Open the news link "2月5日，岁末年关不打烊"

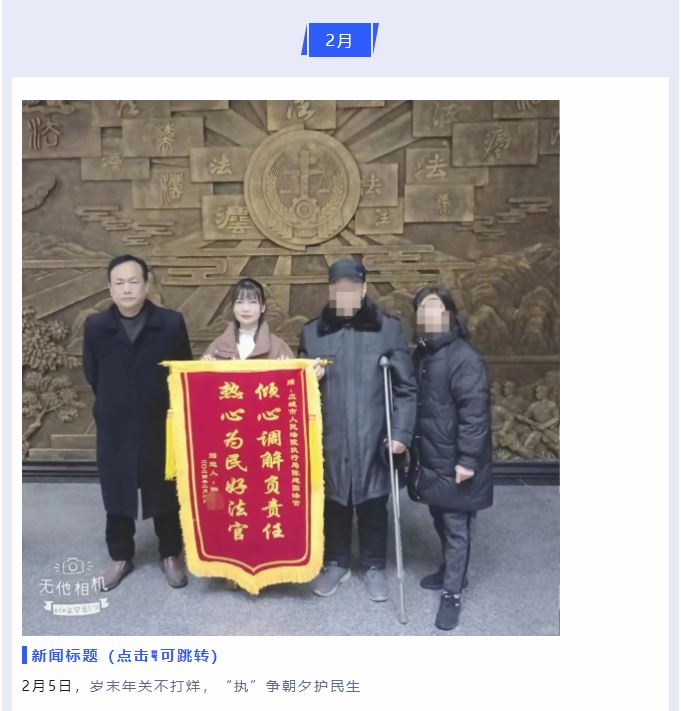(x=190, y=687)
